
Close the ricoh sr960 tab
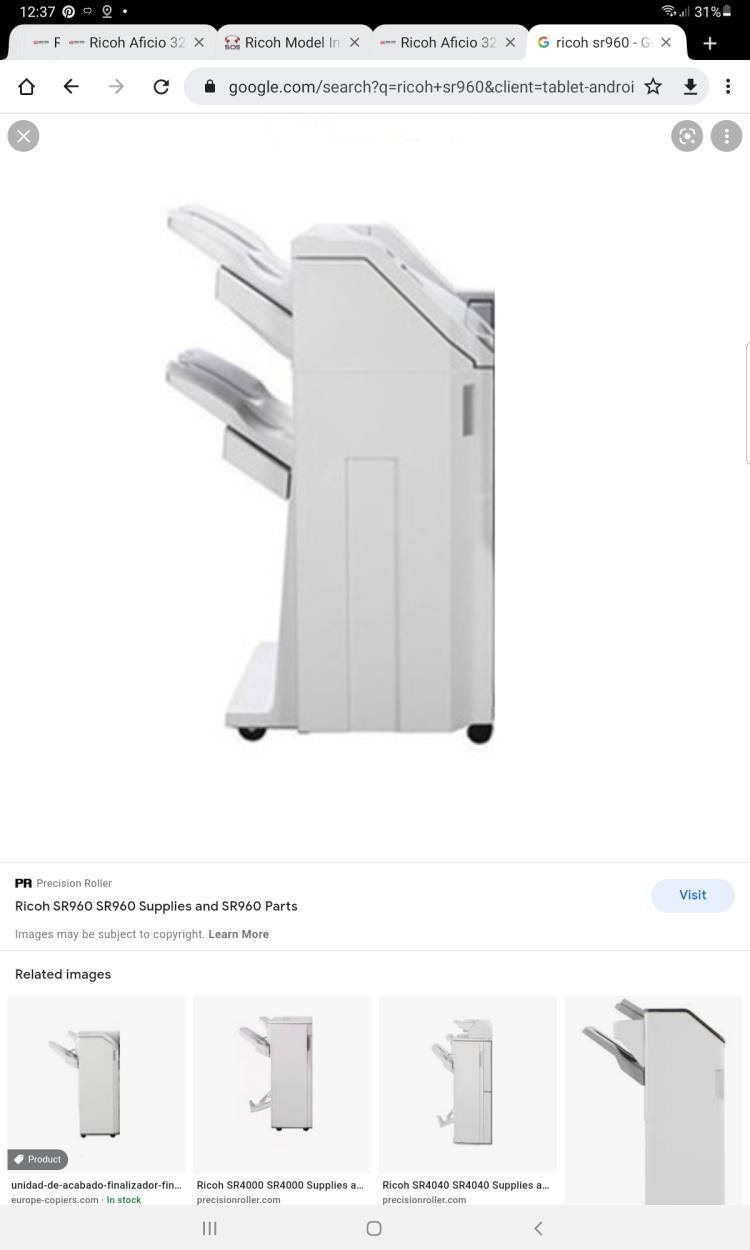point(666,43)
